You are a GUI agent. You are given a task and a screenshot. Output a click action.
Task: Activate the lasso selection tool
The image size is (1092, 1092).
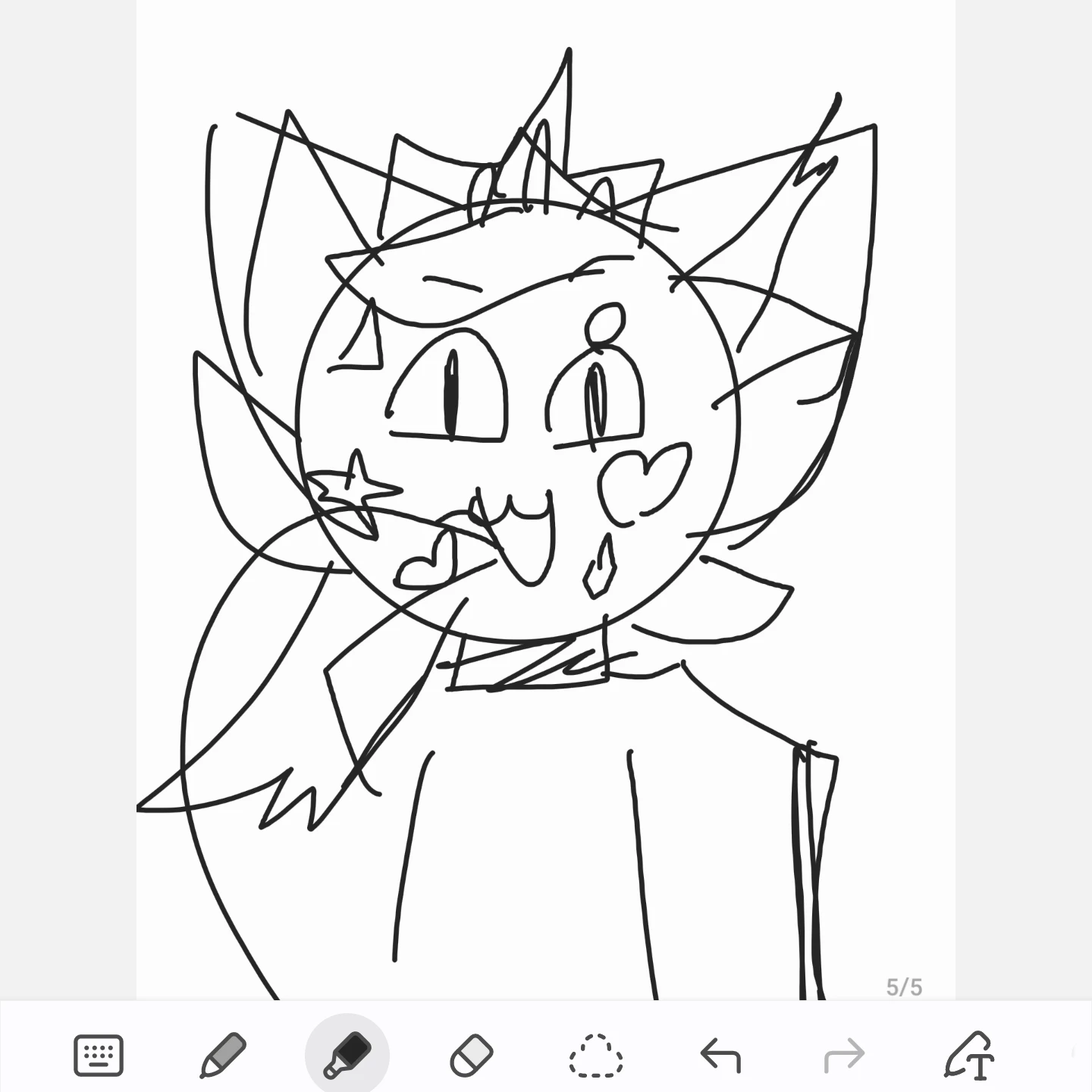click(596, 1055)
